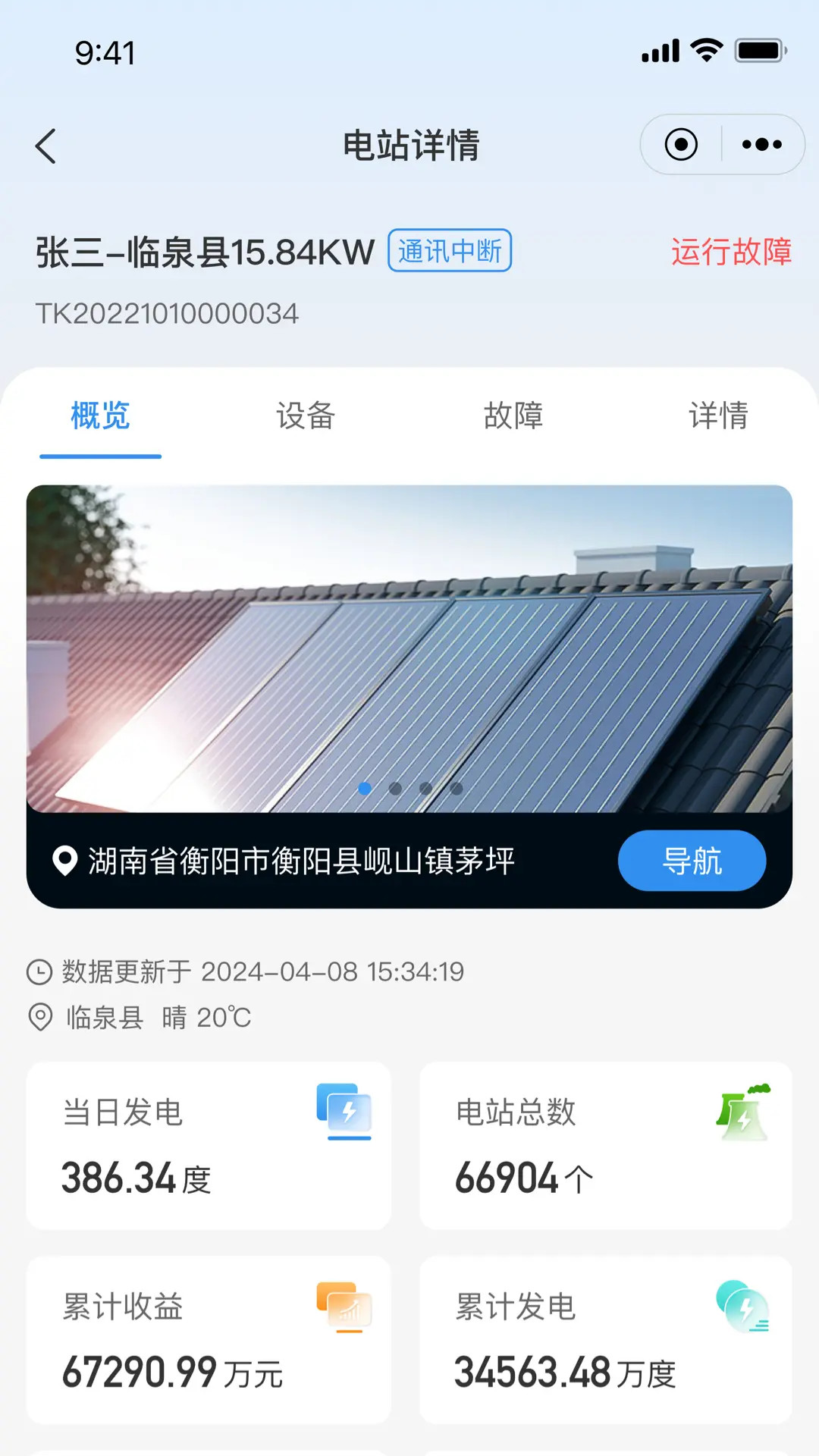Click the location pin icon before the address

pos(64,860)
